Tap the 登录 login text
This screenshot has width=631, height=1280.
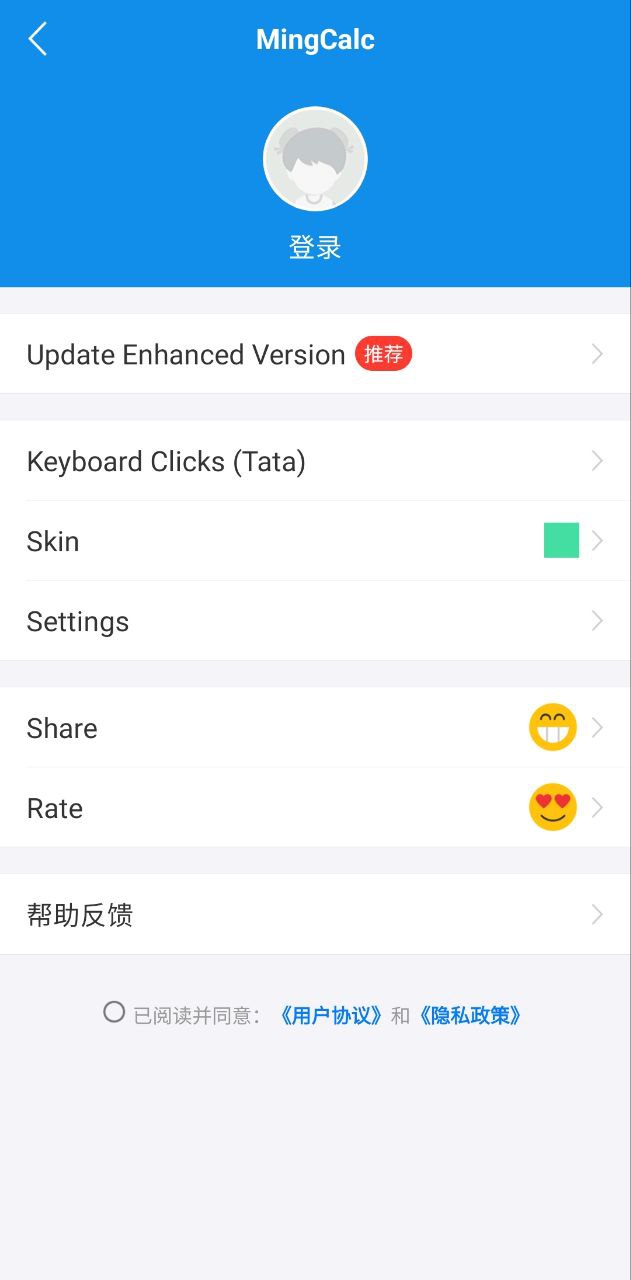point(315,247)
